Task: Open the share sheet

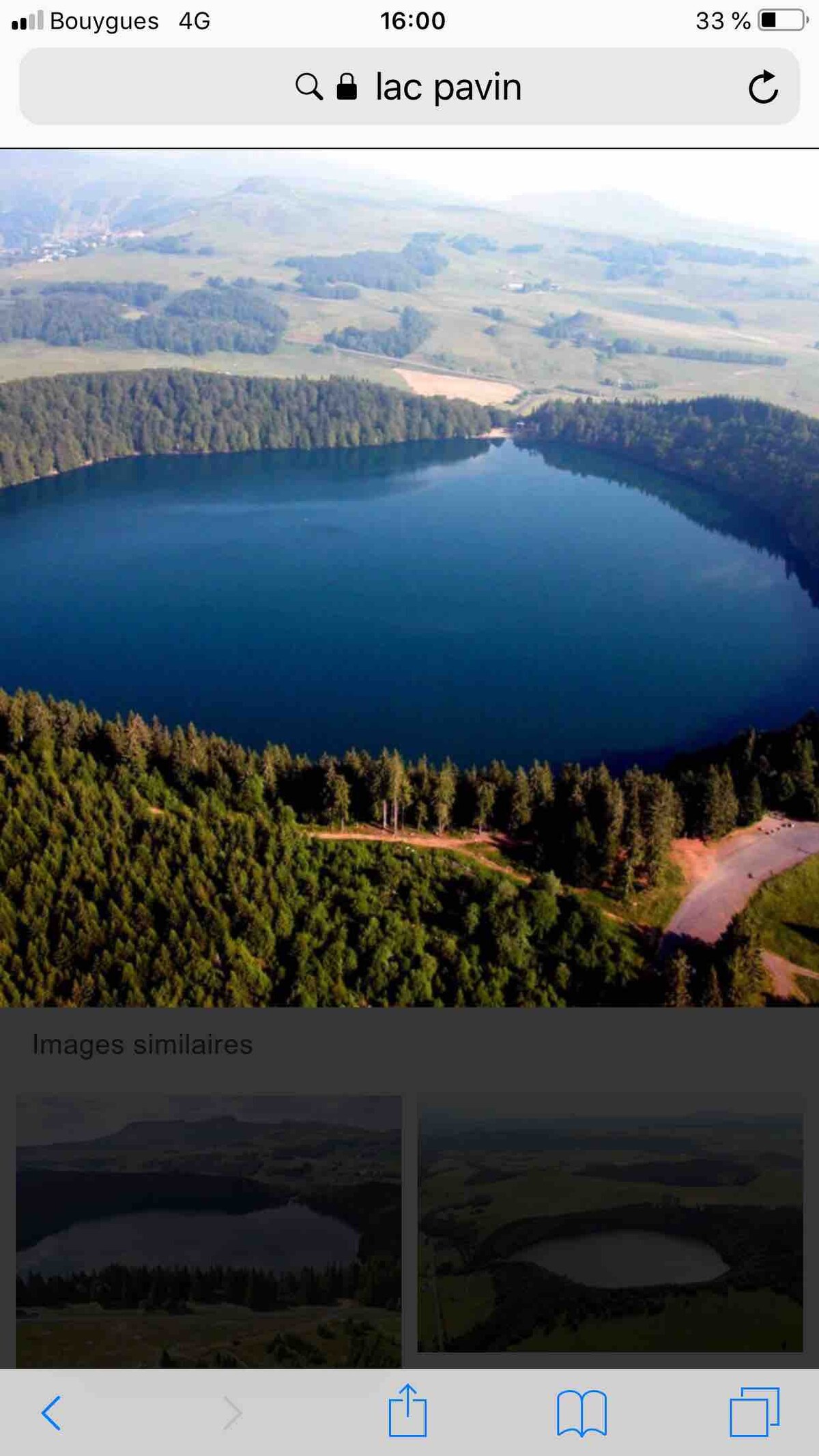Action: coord(407,1410)
